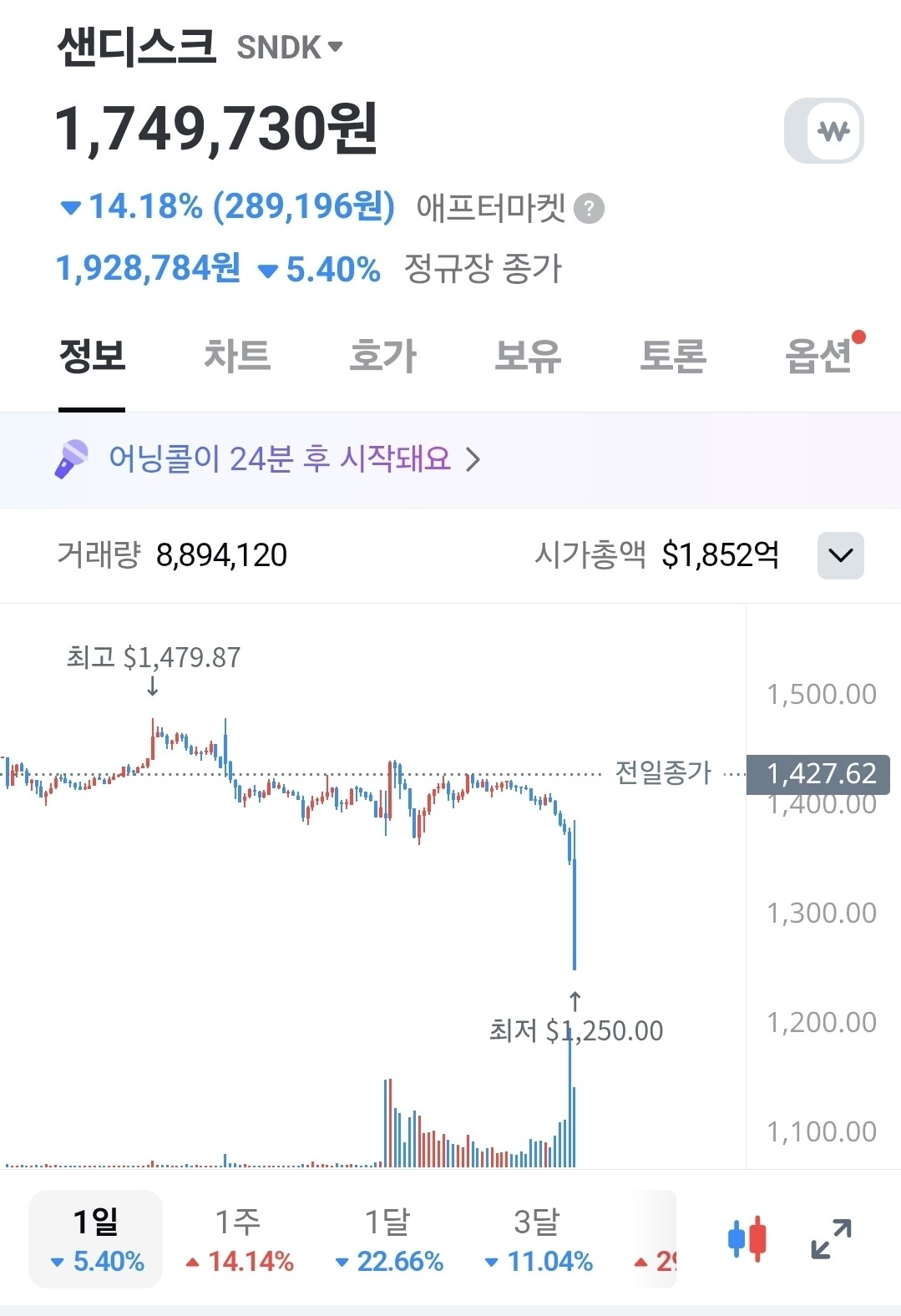Select the 3달 chart period
Image resolution: width=901 pixels, height=1316 pixels.
(x=538, y=1239)
